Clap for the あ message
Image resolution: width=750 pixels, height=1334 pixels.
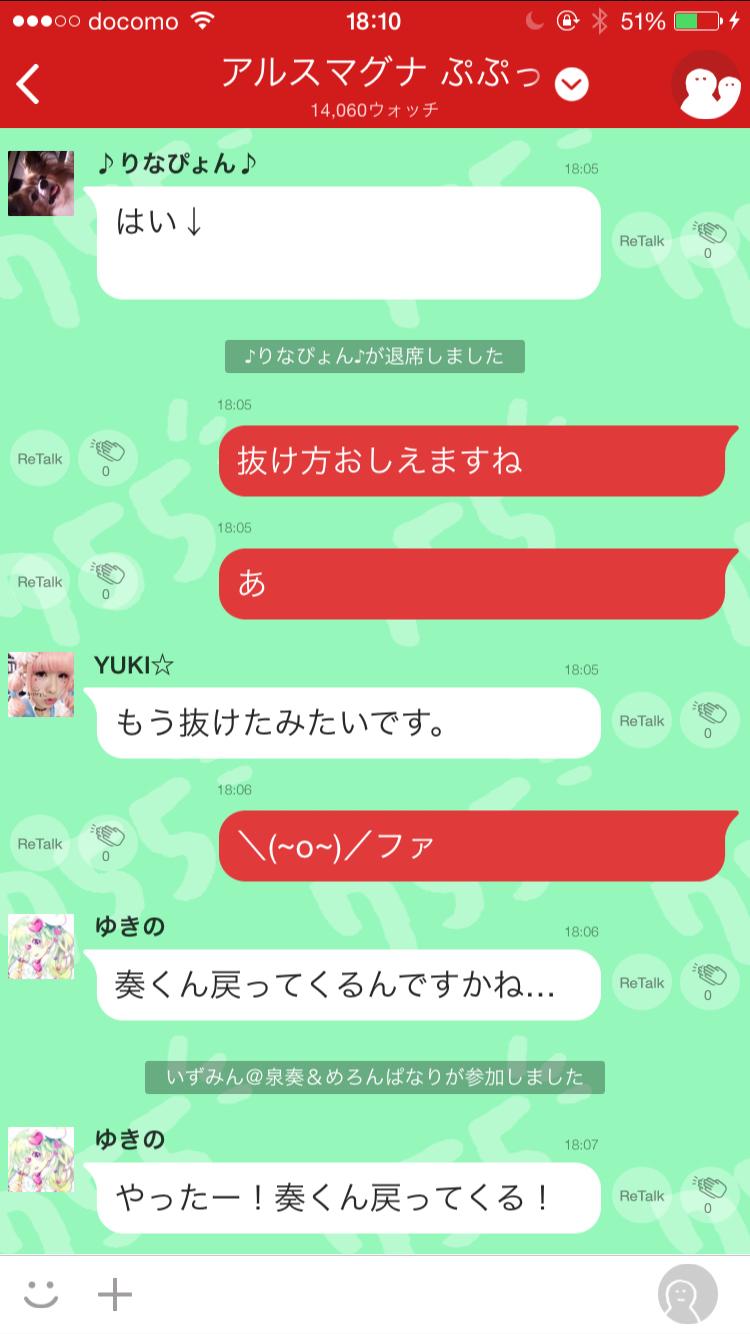(x=108, y=579)
